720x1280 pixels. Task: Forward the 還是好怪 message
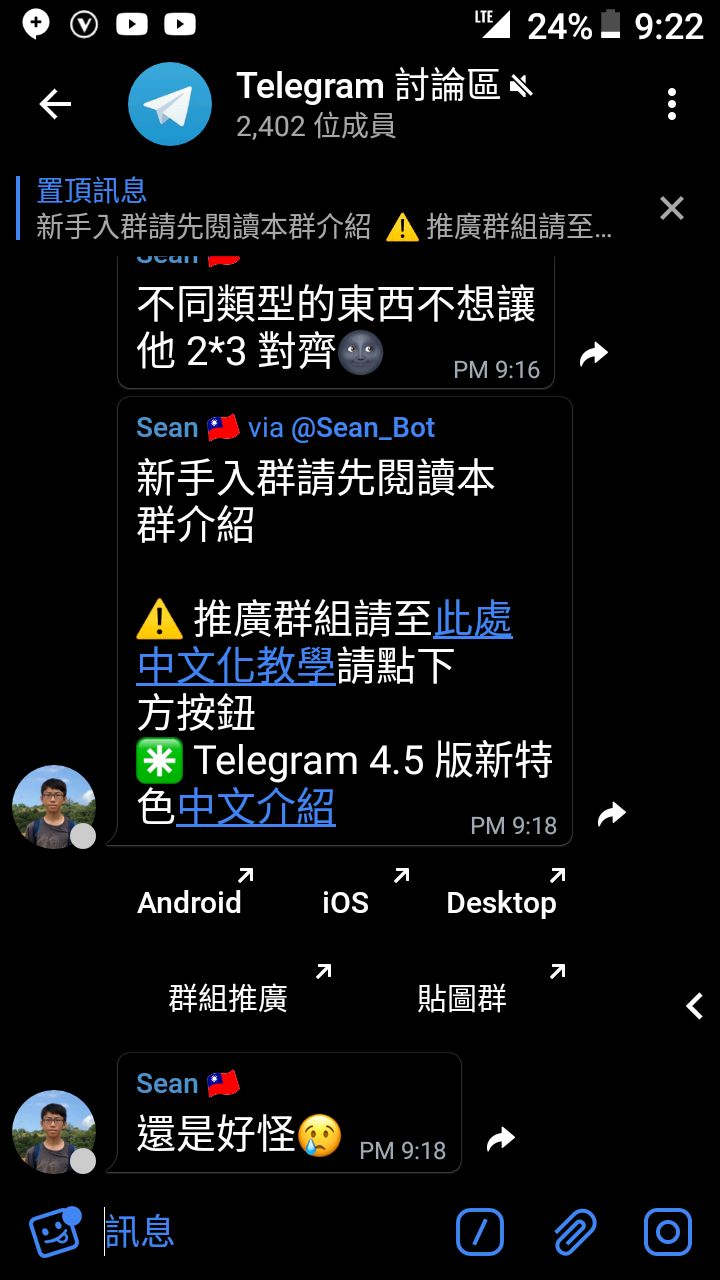click(500, 1138)
